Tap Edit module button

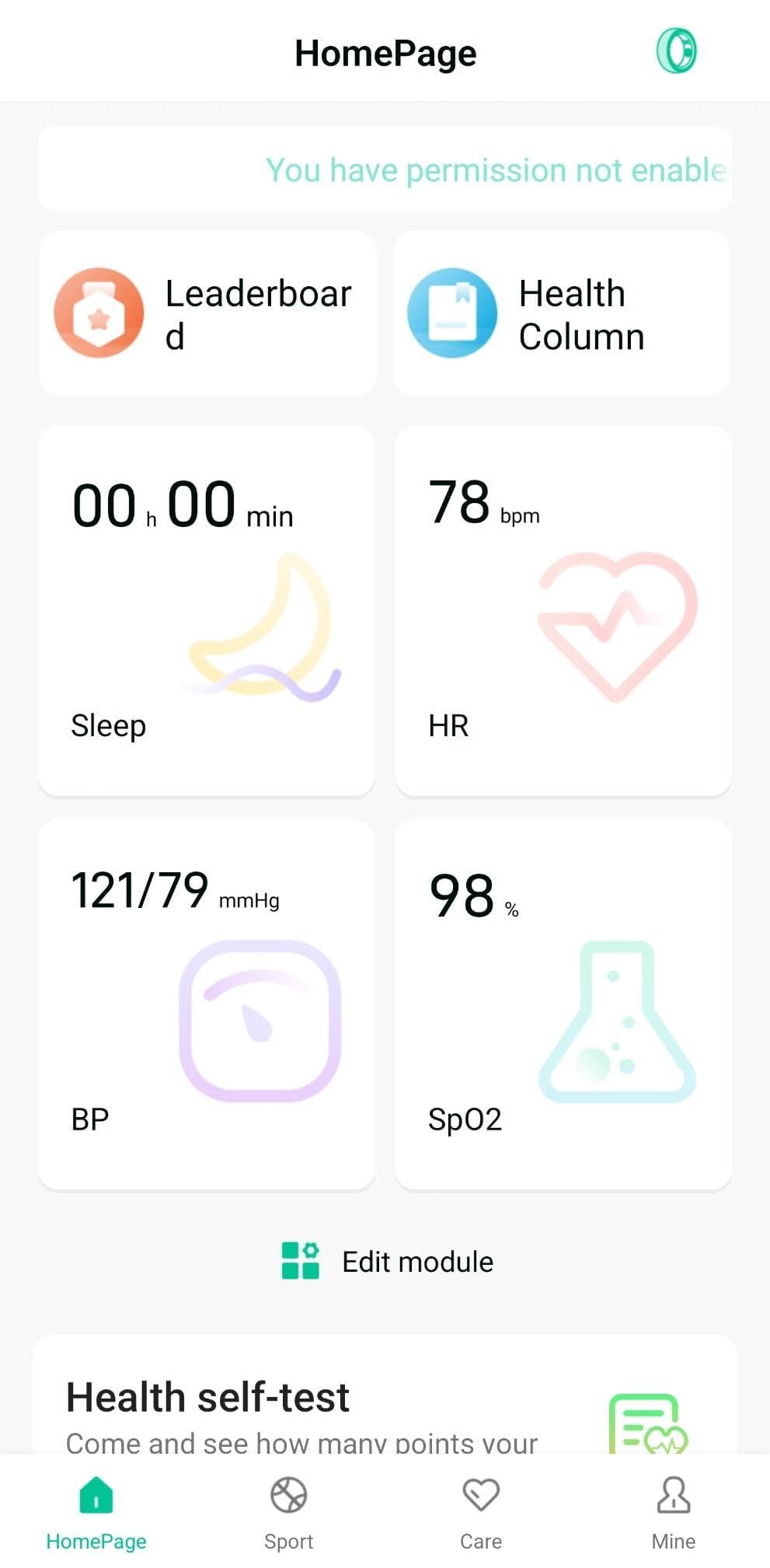tap(387, 1261)
